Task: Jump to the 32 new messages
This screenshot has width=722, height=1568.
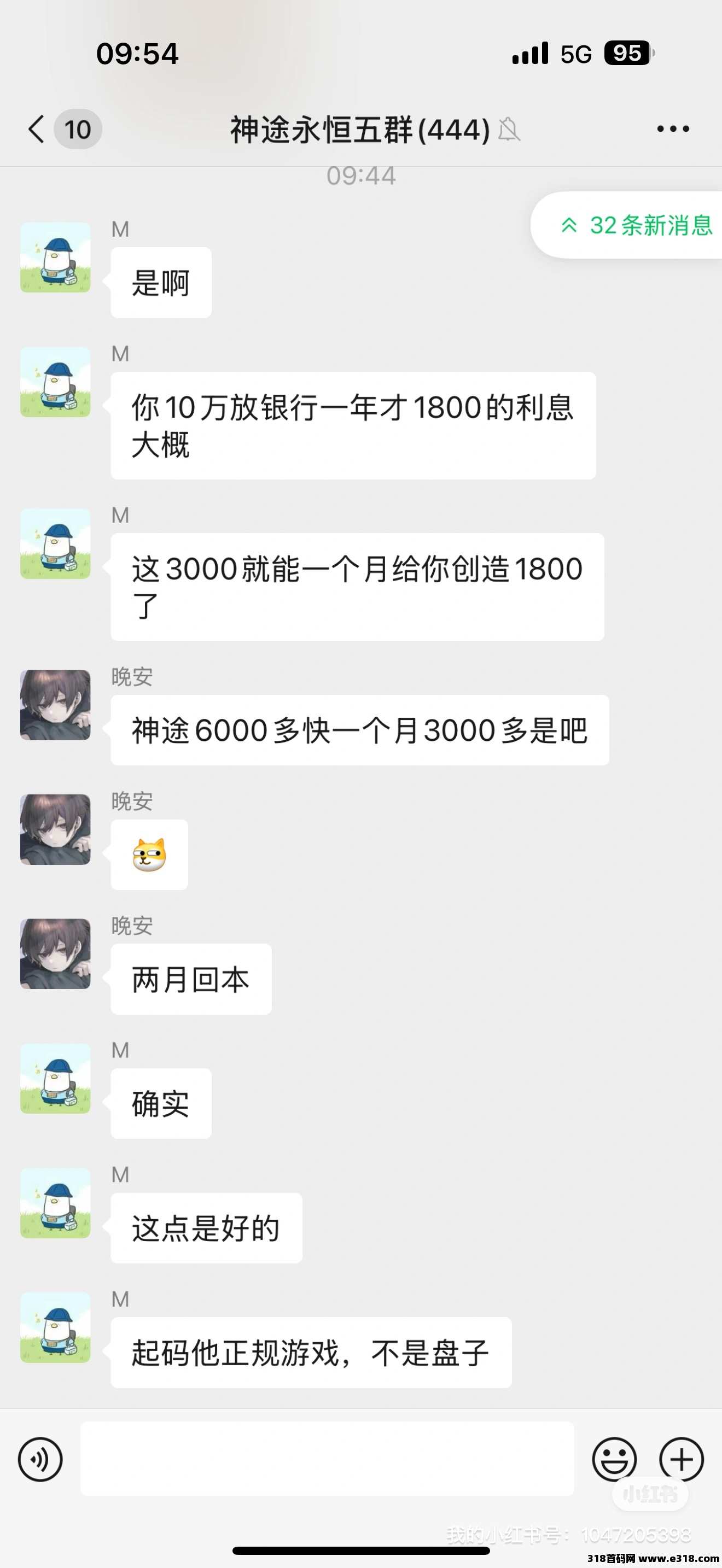Action: click(635, 225)
